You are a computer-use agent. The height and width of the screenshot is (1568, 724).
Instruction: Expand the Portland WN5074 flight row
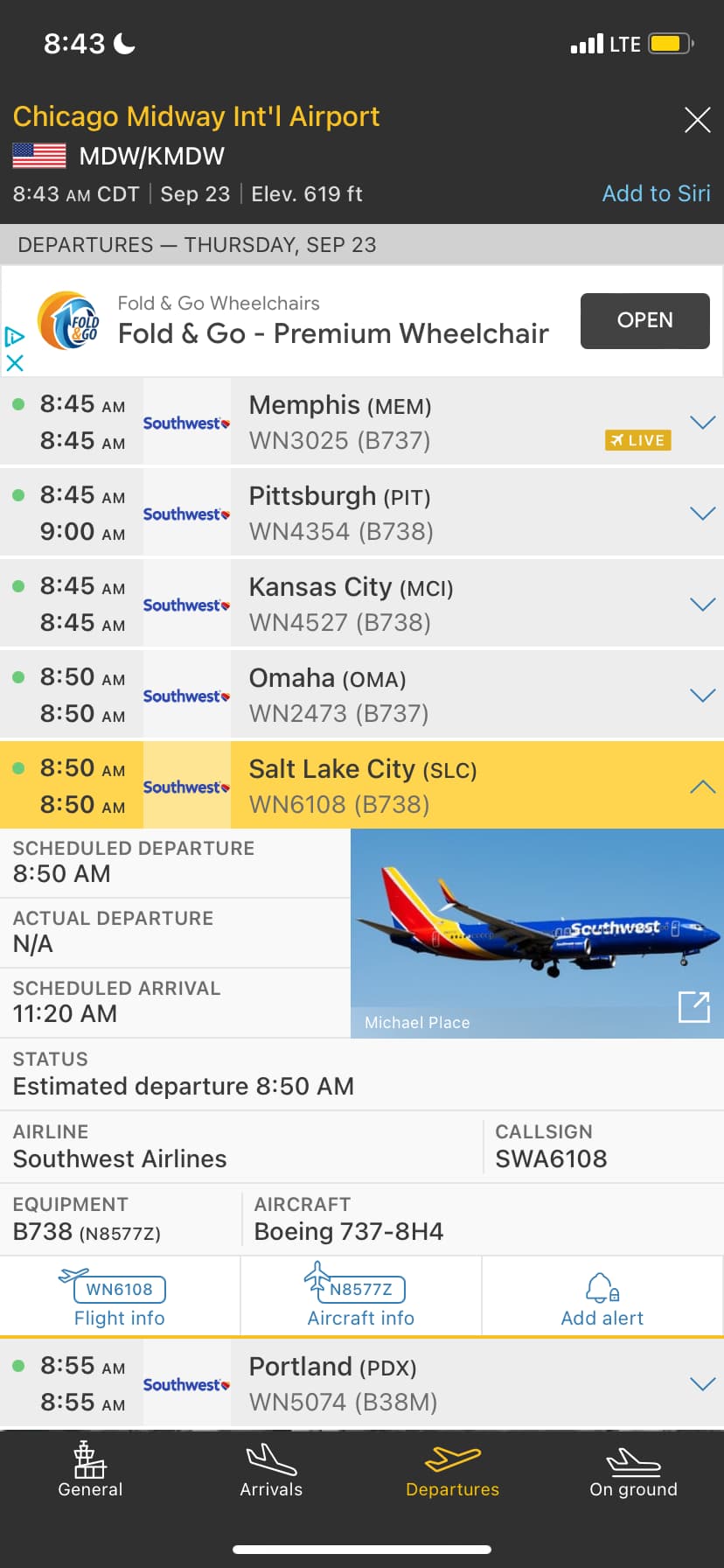(x=702, y=1383)
